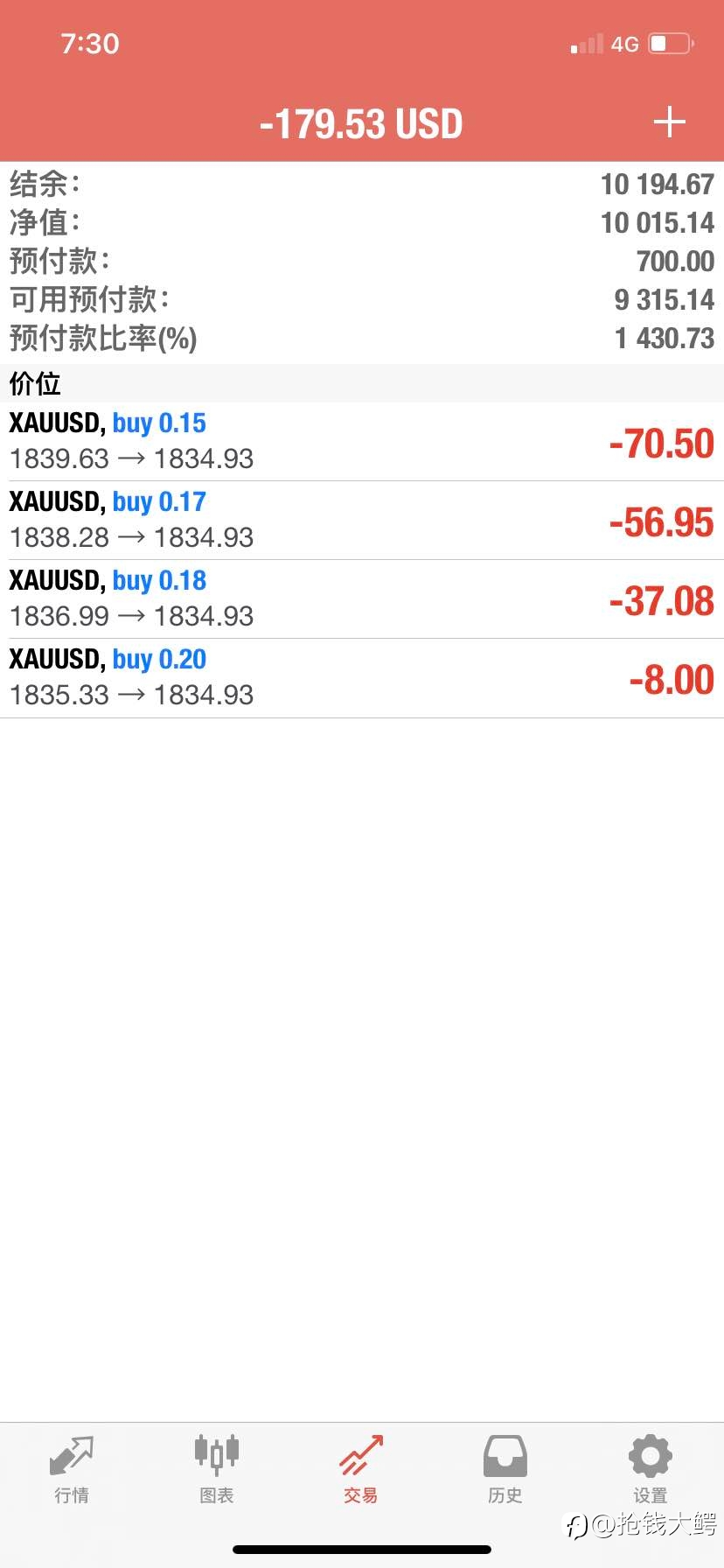The width and height of the screenshot is (724, 1568).
Task: Switch to the 行情 quotes tab
Action: [x=72, y=1470]
